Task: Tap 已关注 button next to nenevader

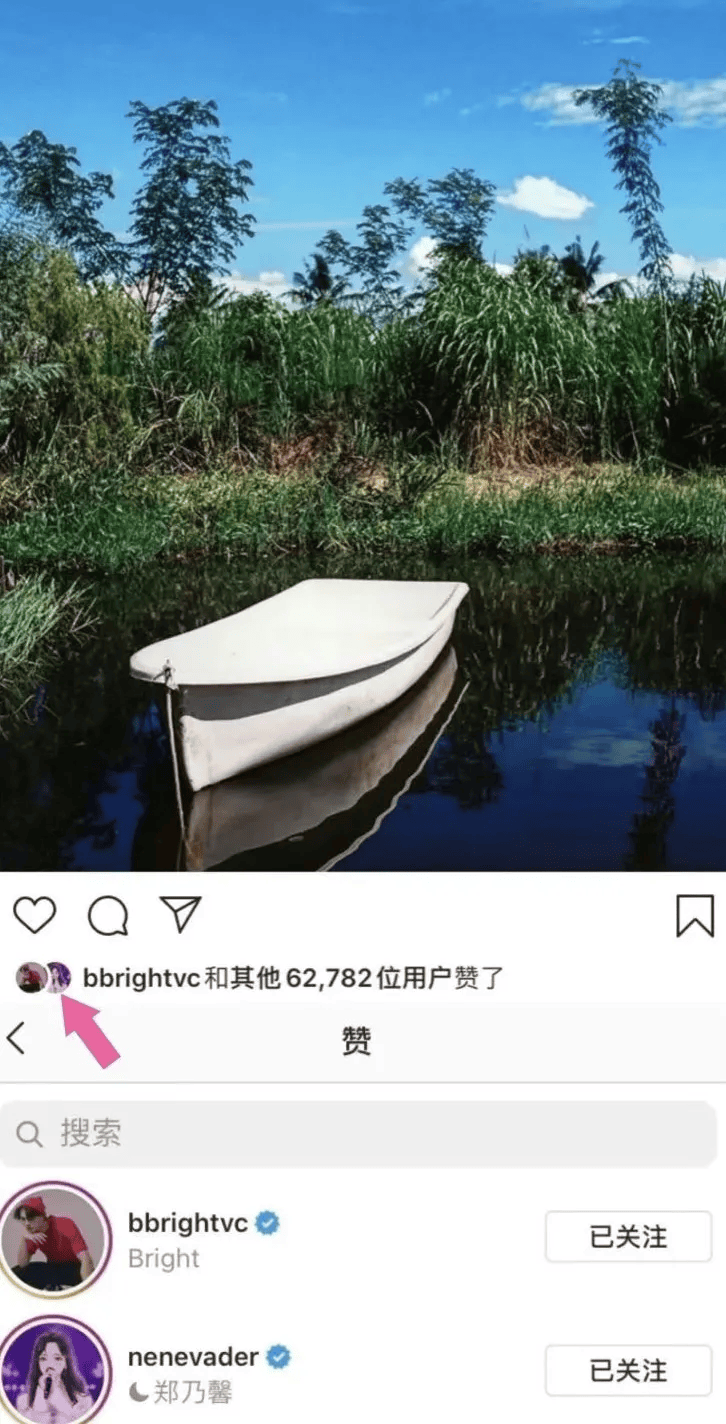Action: [628, 1370]
